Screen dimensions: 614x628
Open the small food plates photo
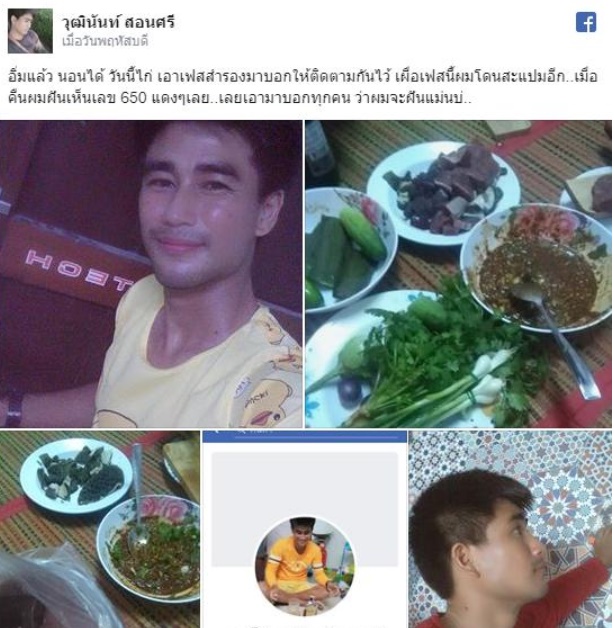click(99, 529)
